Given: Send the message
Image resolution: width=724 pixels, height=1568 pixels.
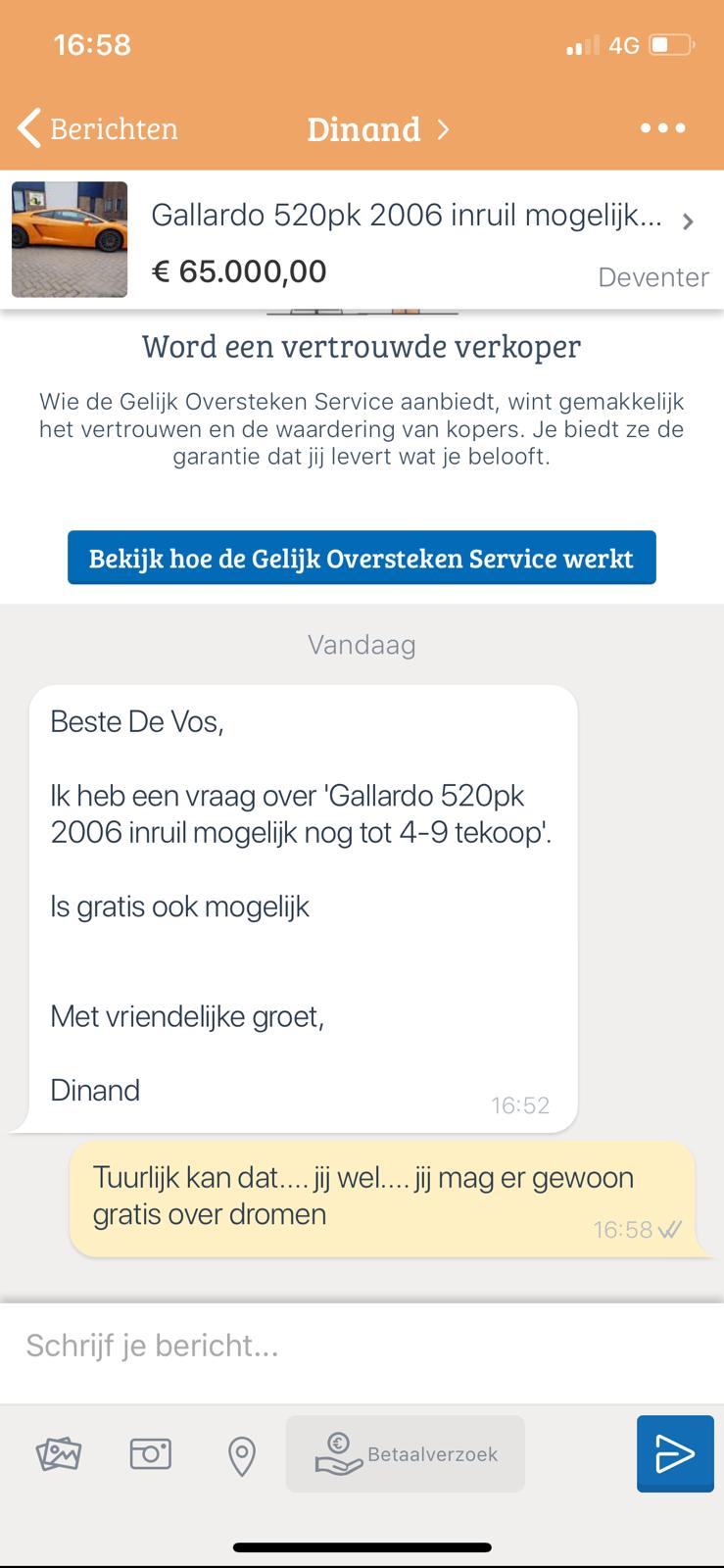Looking at the screenshot, I should pyautogui.click(x=675, y=1454).
